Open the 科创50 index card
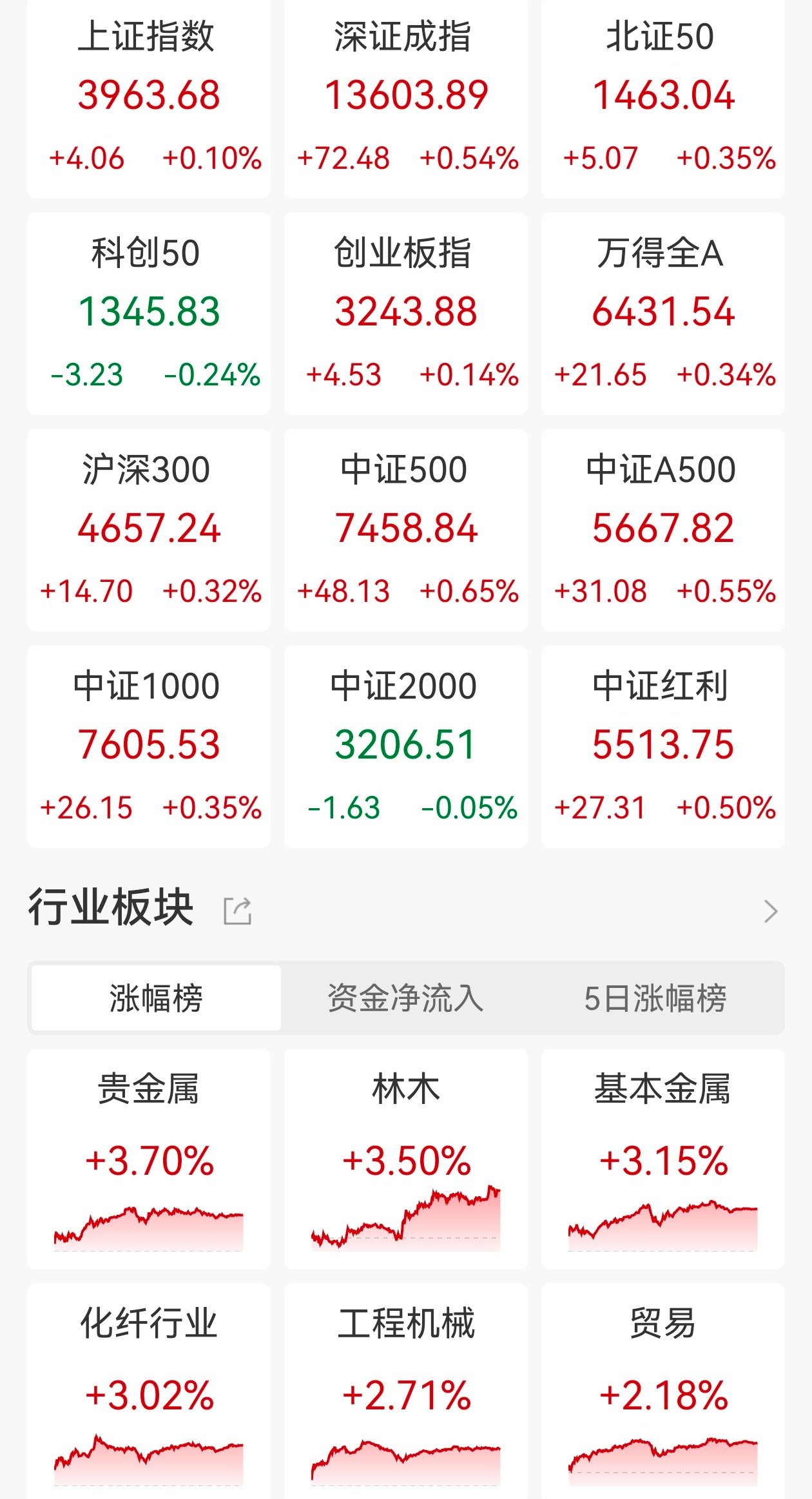Screen dimensions: 812x1499 point(149,313)
